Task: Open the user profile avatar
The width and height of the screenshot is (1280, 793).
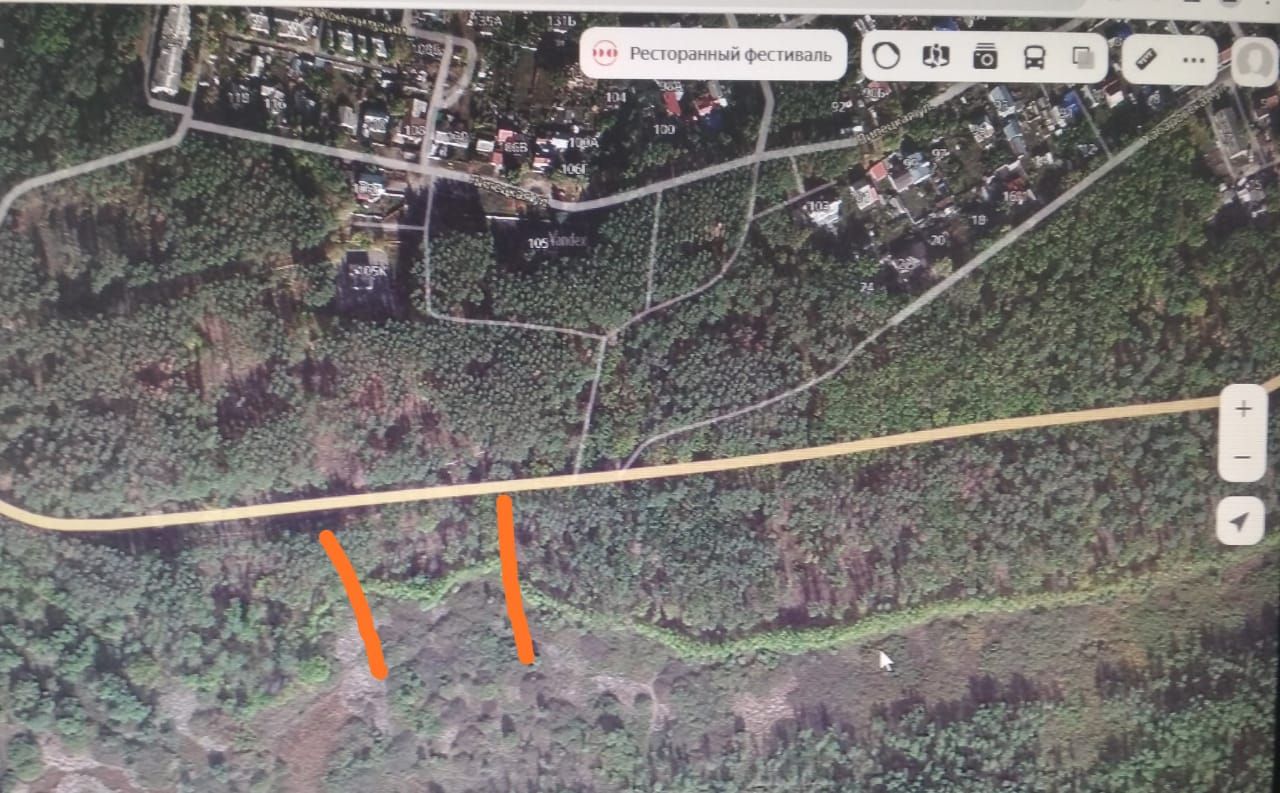Action: pyautogui.click(x=1252, y=62)
